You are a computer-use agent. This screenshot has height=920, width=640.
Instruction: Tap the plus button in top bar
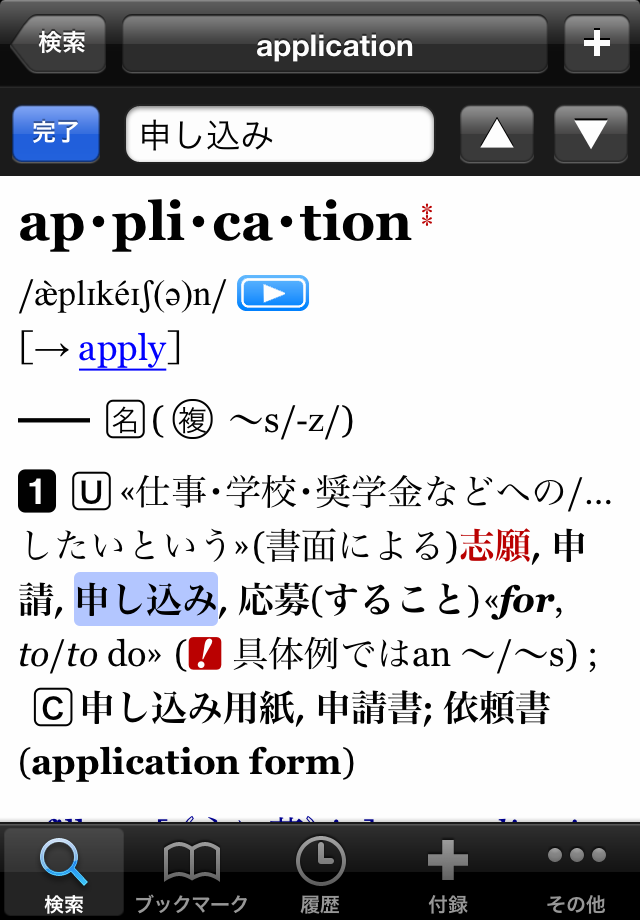(x=596, y=44)
